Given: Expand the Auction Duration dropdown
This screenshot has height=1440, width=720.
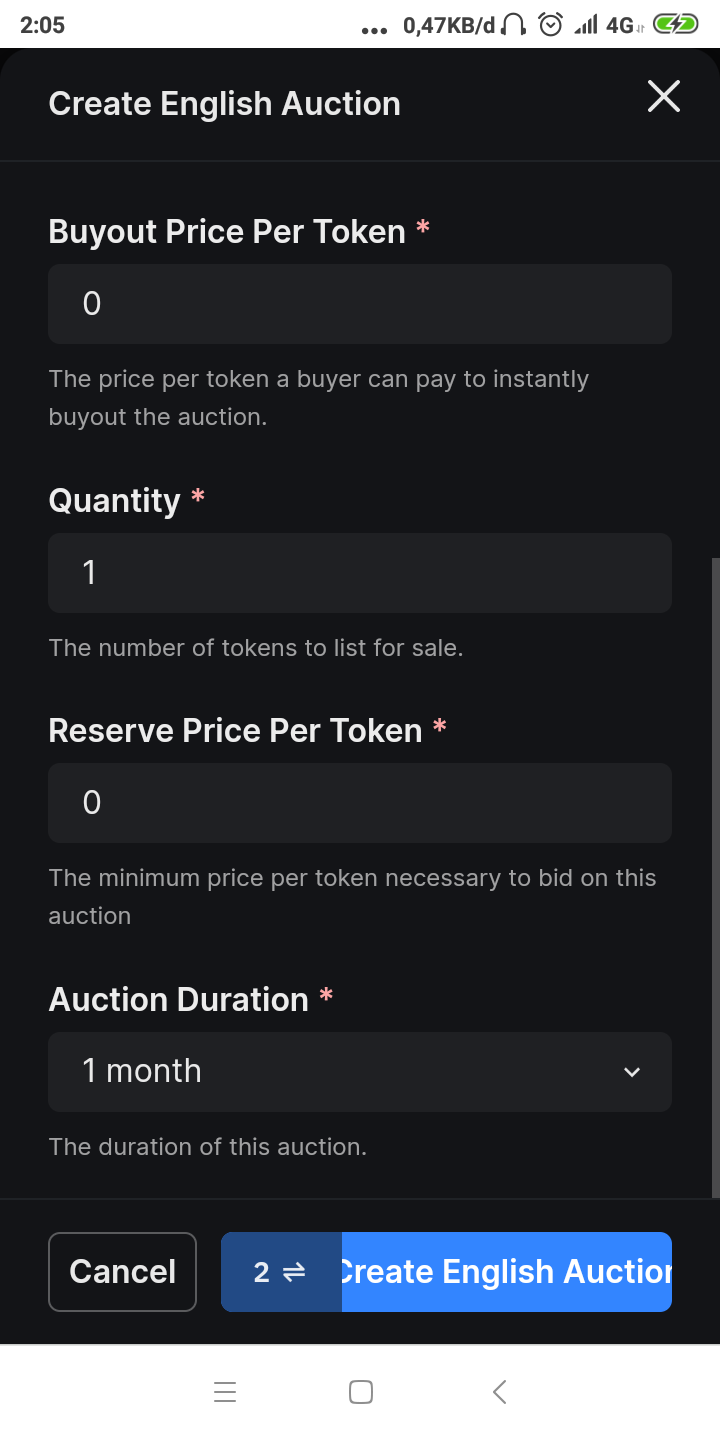Looking at the screenshot, I should (360, 1072).
